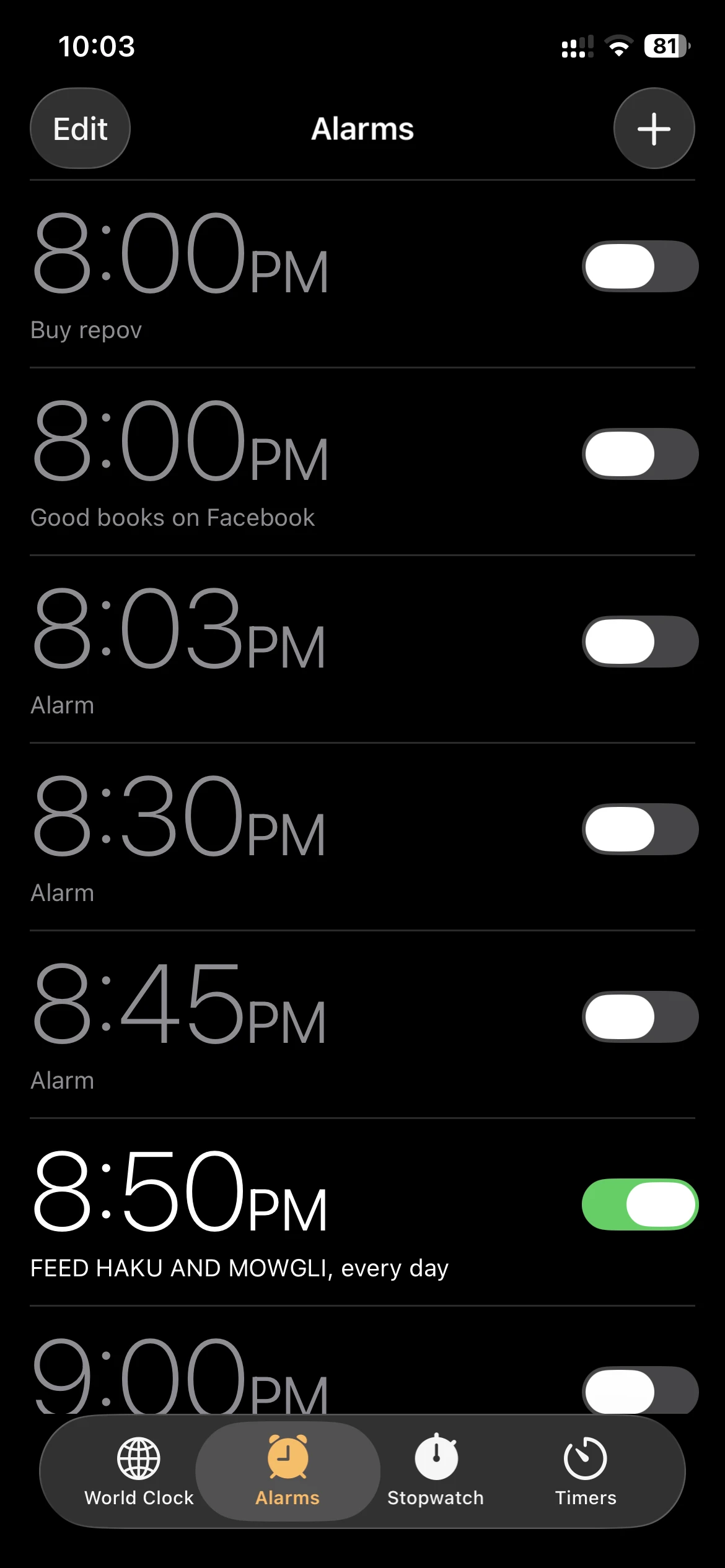Viewport: 725px width, 1568px height.
Task: Enable the 8:00 PM Buy repov alarm
Action: pos(639,266)
